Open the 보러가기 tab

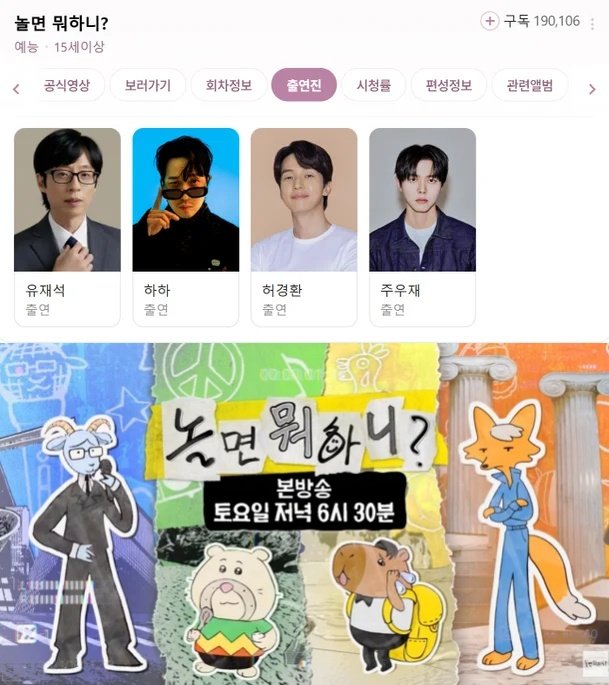tap(148, 86)
